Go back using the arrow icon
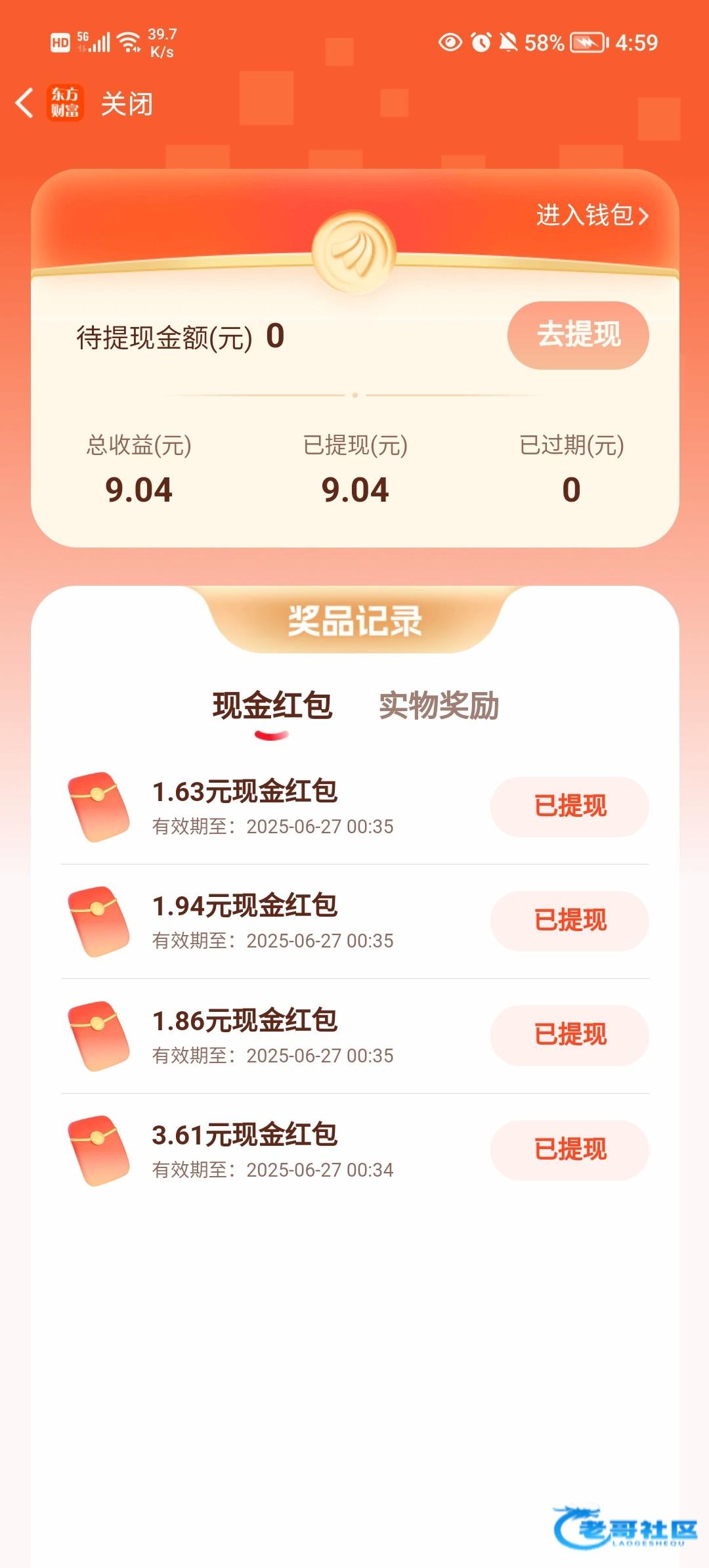The image size is (709, 1568). pyautogui.click(x=25, y=103)
